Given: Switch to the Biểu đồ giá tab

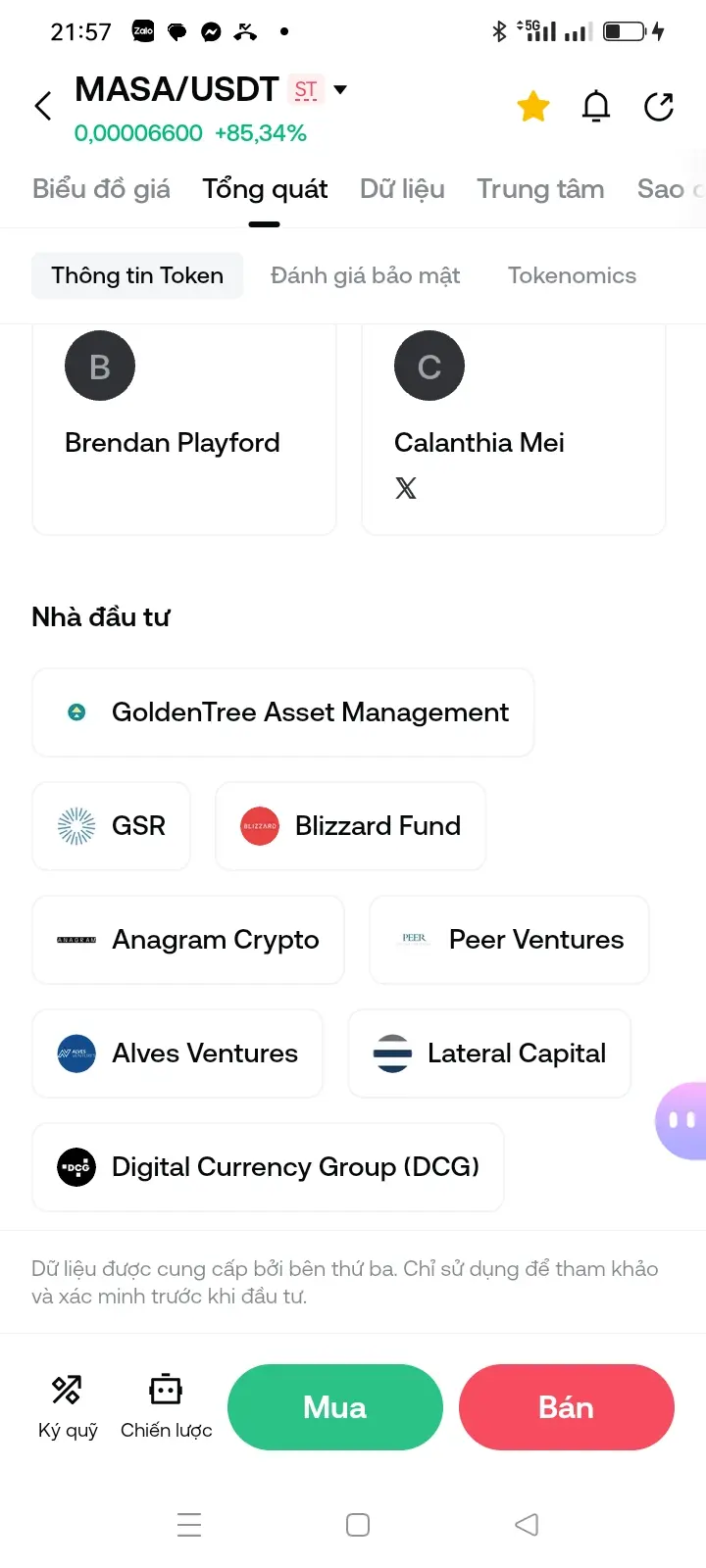Looking at the screenshot, I should (101, 189).
